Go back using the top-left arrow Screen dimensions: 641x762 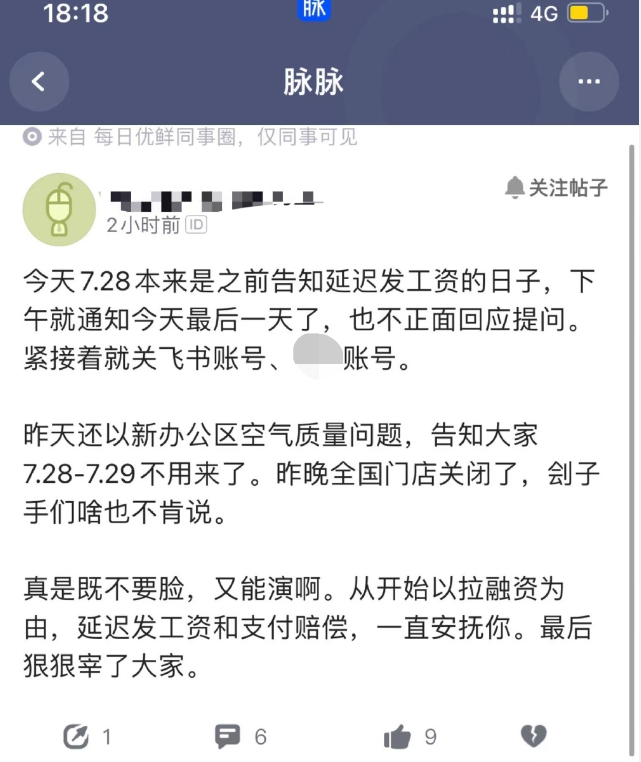coord(39,81)
